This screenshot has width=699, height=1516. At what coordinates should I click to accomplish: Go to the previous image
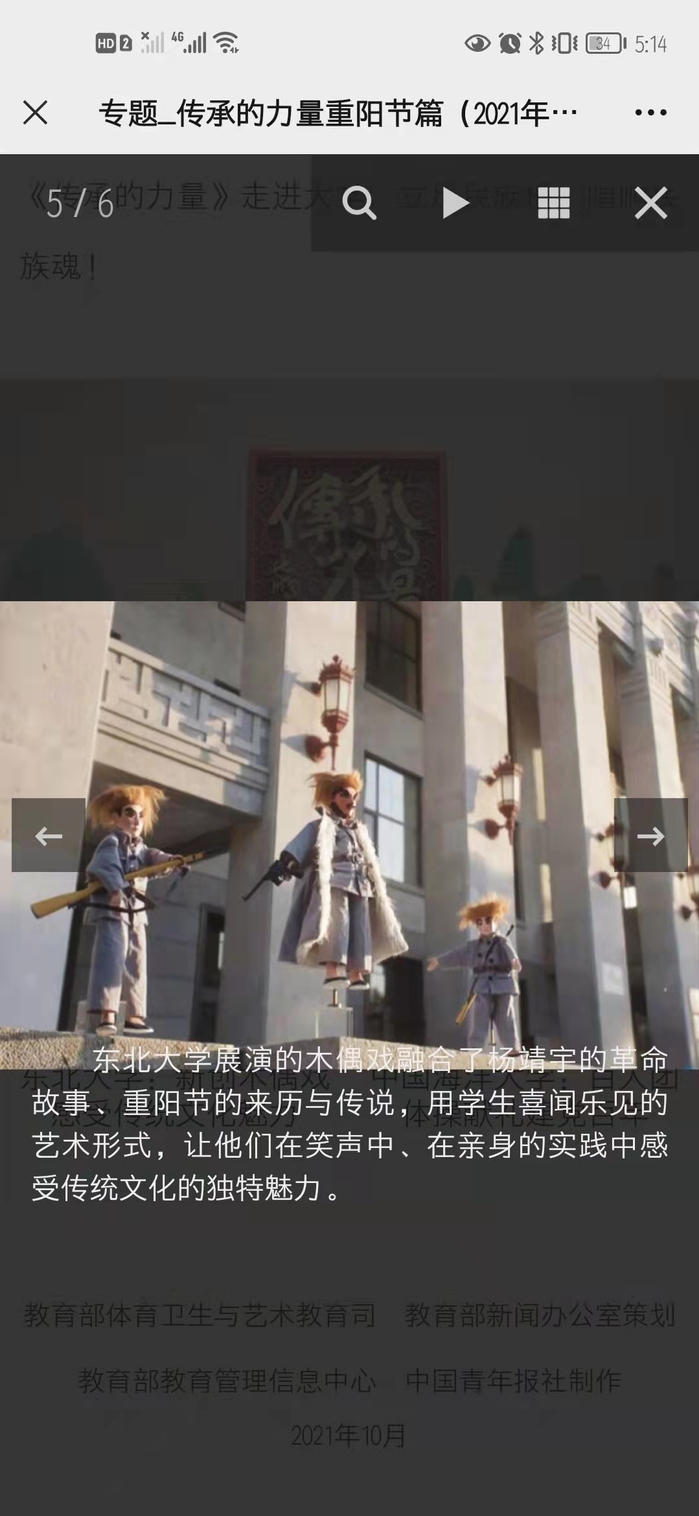point(48,835)
